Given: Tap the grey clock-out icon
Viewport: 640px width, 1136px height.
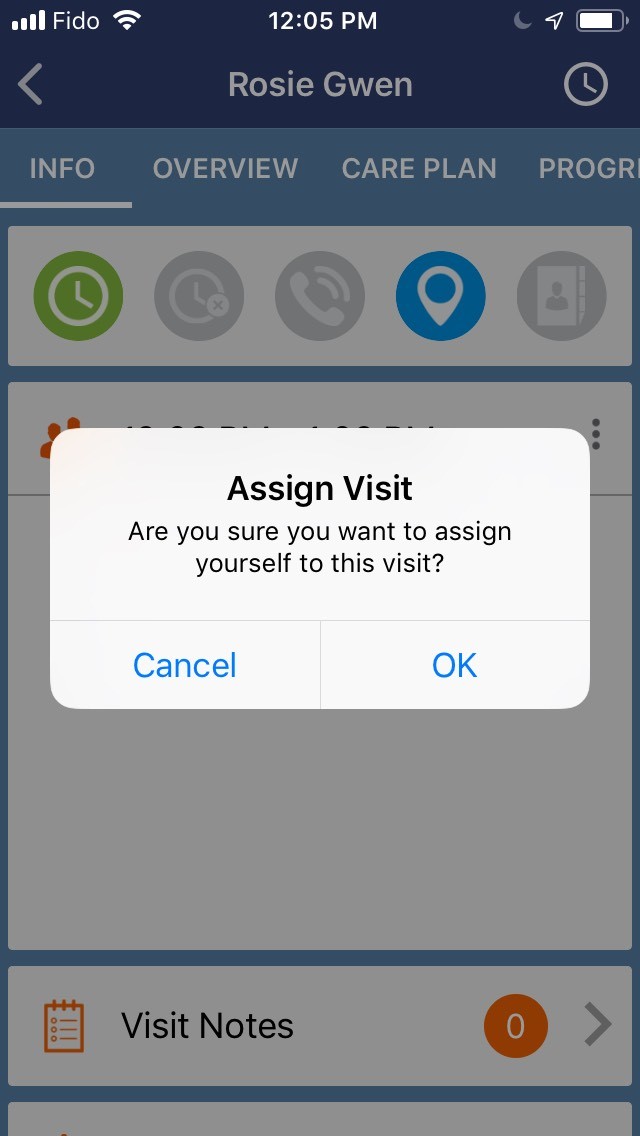Looking at the screenshot, I should pyautogui.click(x=199, y=296).
